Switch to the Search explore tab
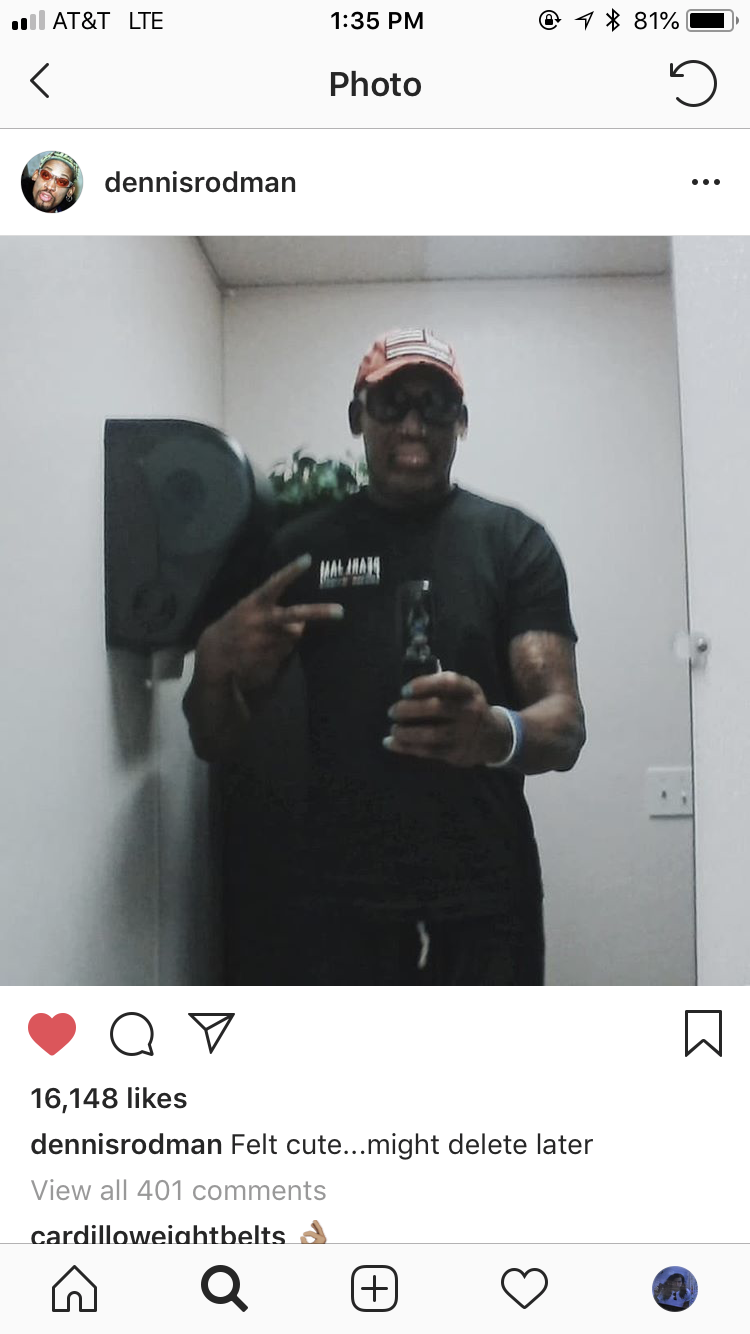750x1334 pixels. tap(224, 1289)
